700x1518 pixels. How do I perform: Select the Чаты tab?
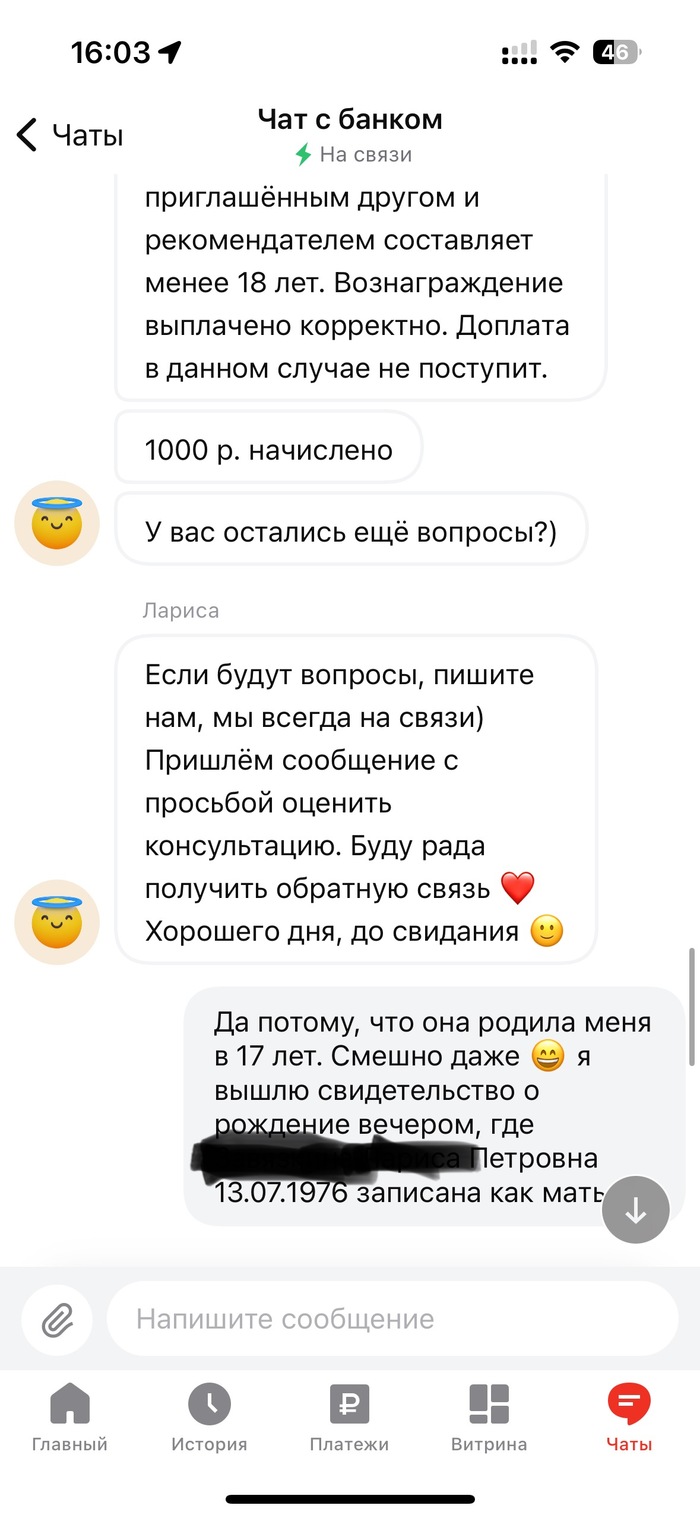click(x=629, y=1418)
